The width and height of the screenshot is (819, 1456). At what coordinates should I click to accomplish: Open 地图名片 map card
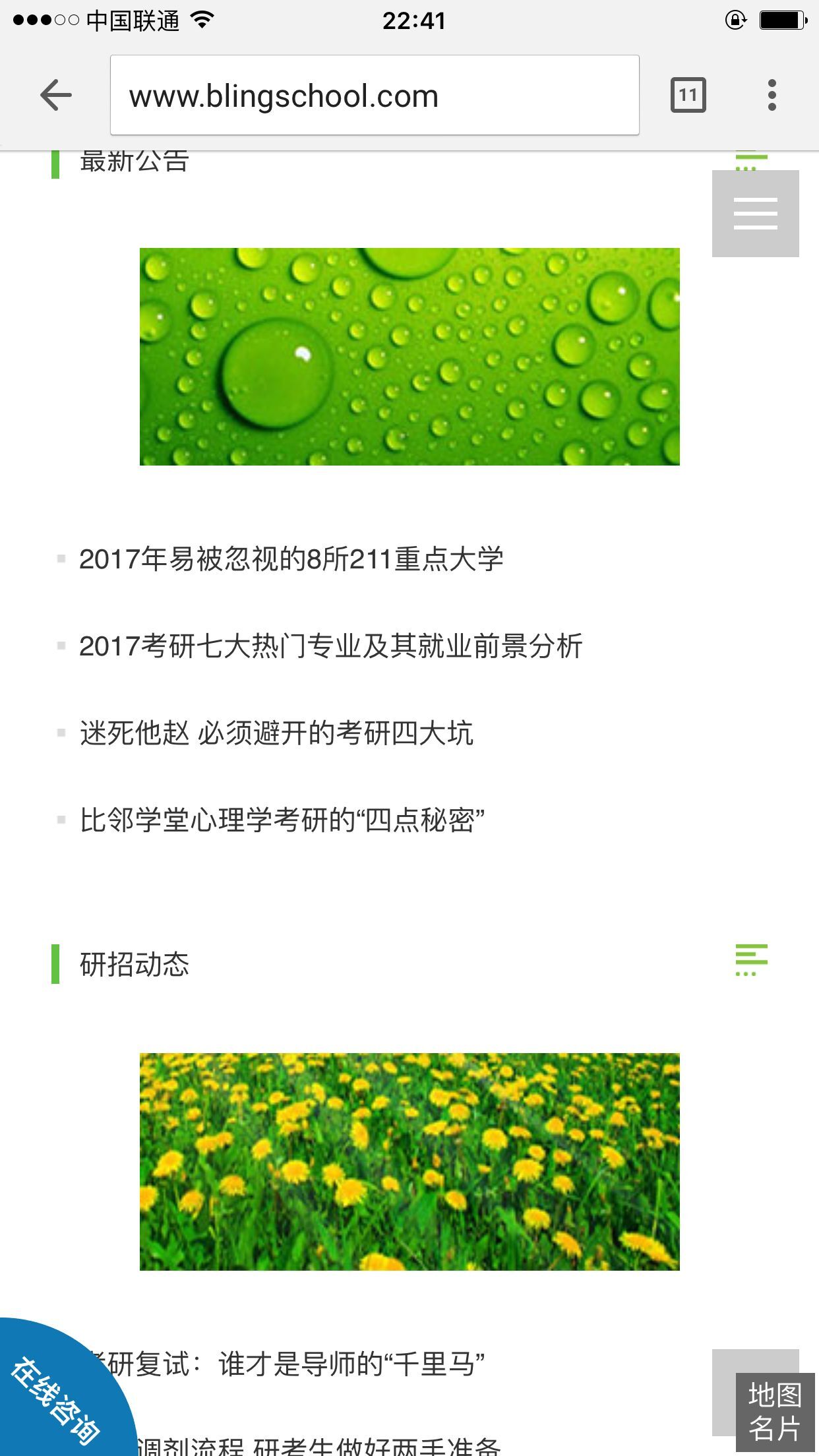point(775,1412)
